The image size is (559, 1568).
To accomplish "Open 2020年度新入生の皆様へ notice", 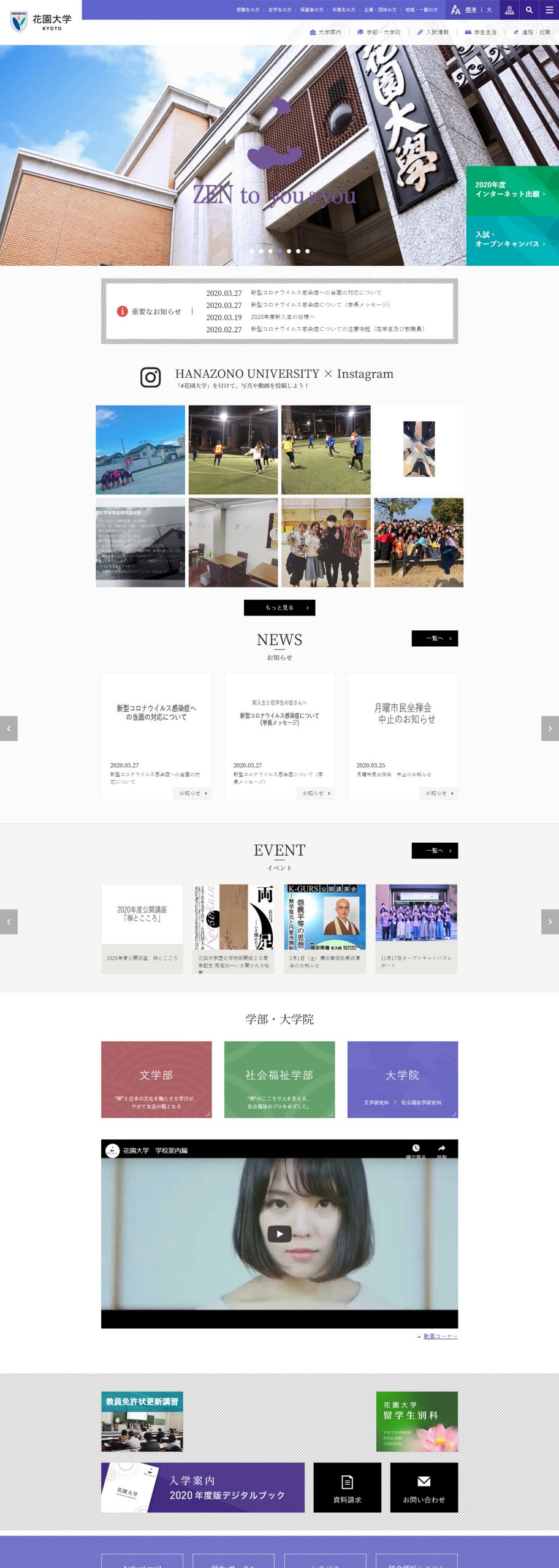I will pyautogui.click(x=283, y=317).
